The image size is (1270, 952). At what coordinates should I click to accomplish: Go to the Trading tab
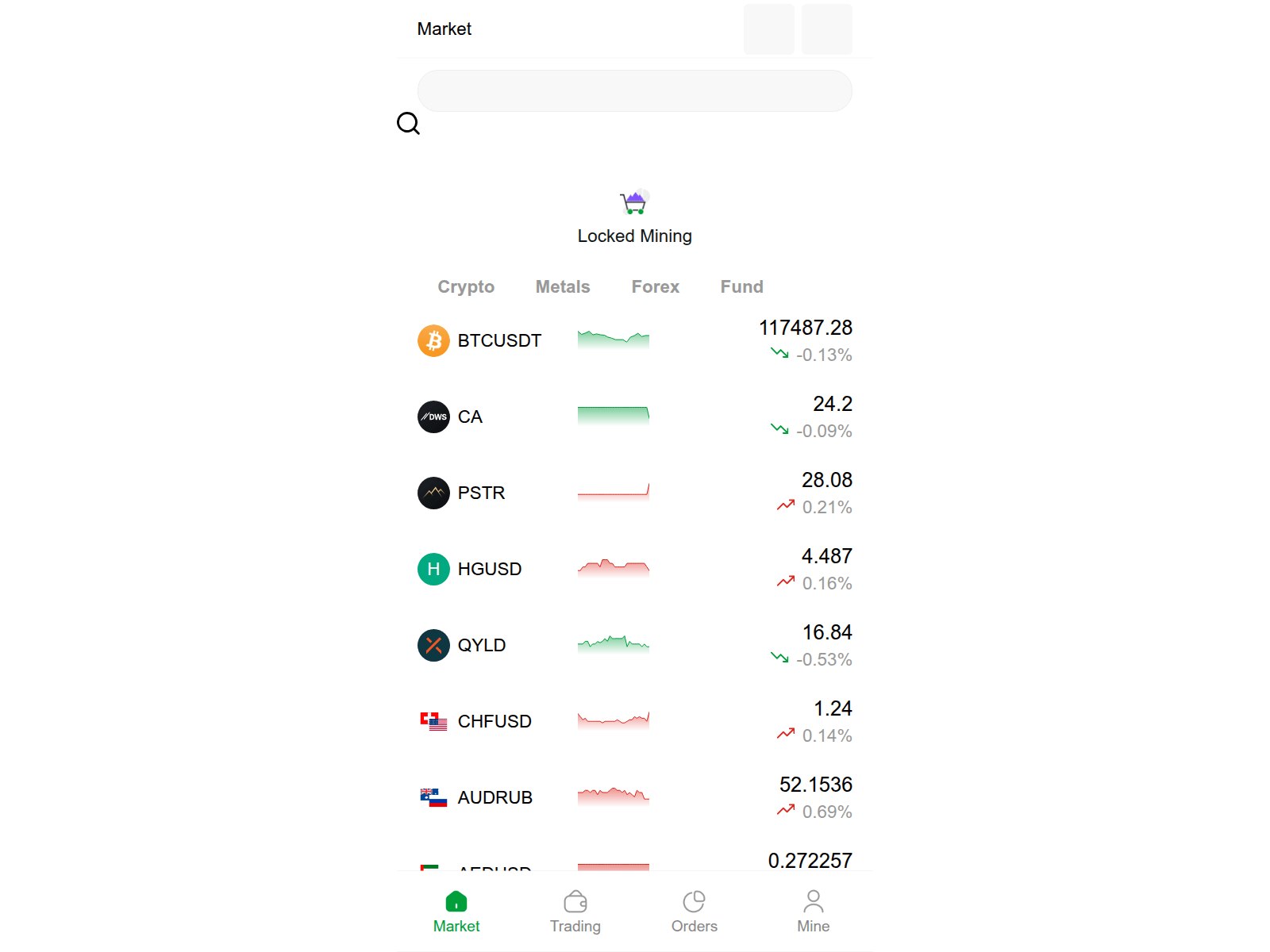575,912
